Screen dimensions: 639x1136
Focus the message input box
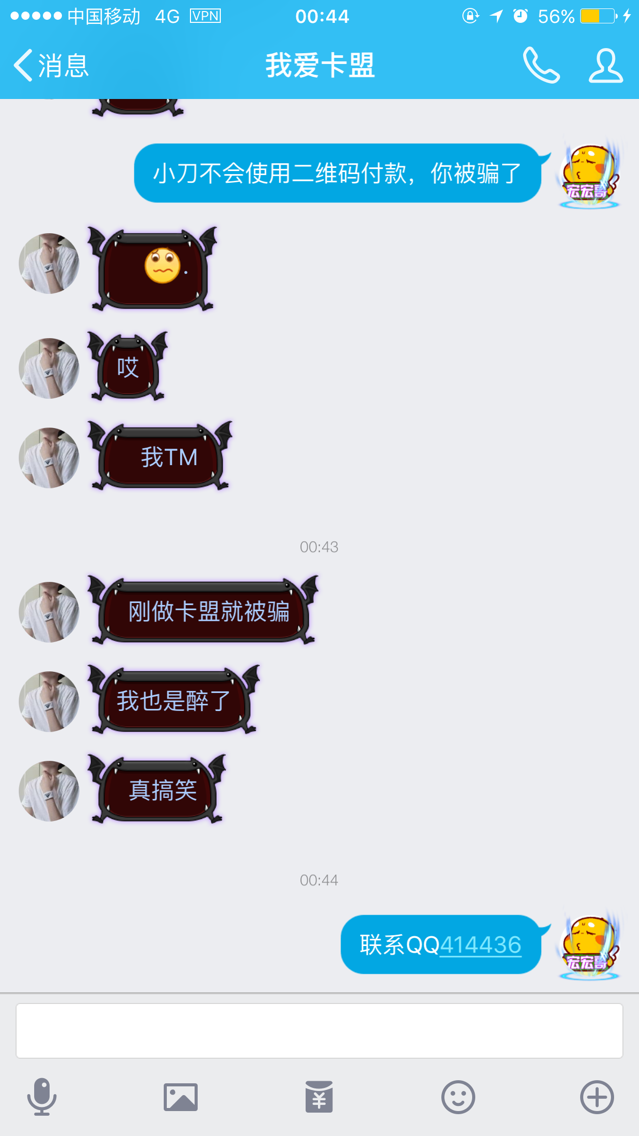(320, 1030)
